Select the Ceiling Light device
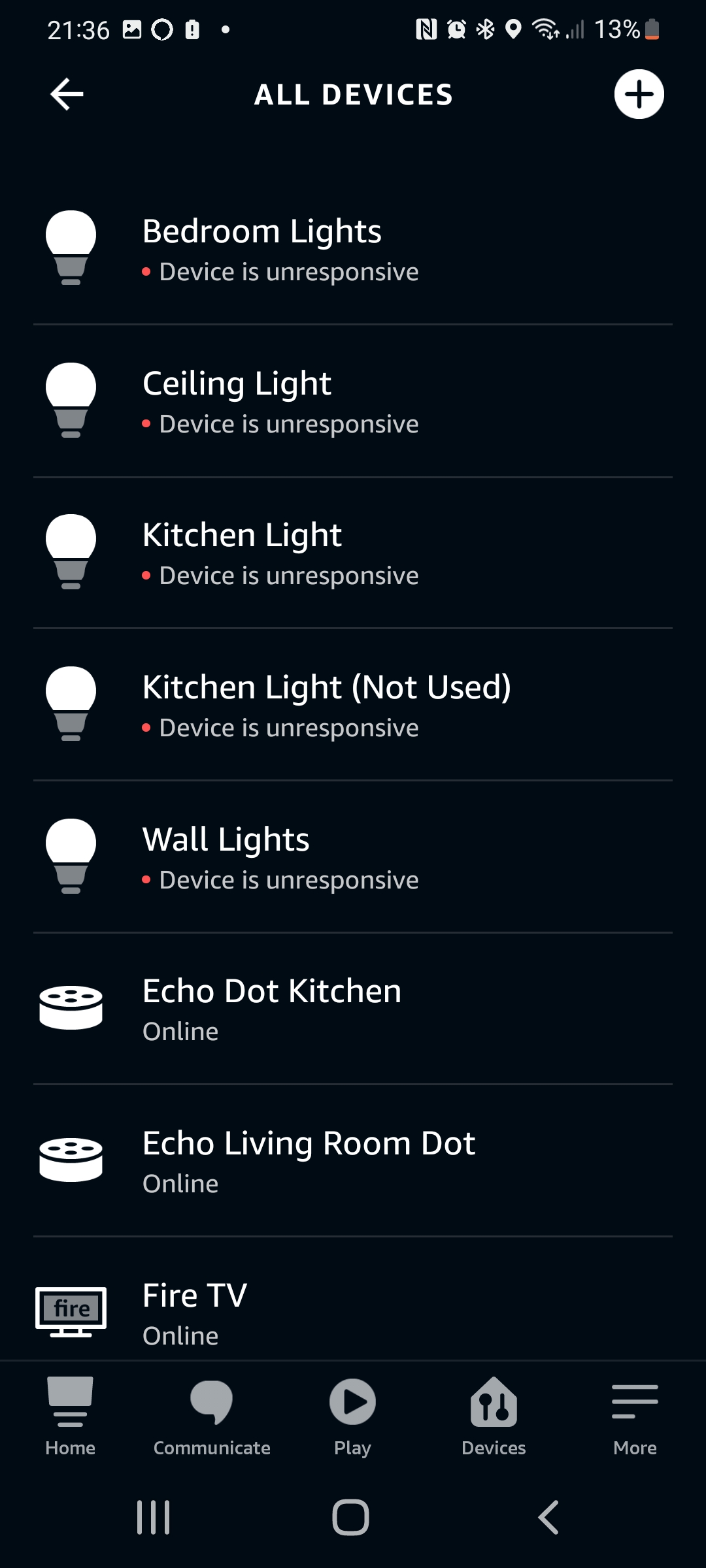 [353, 401]
